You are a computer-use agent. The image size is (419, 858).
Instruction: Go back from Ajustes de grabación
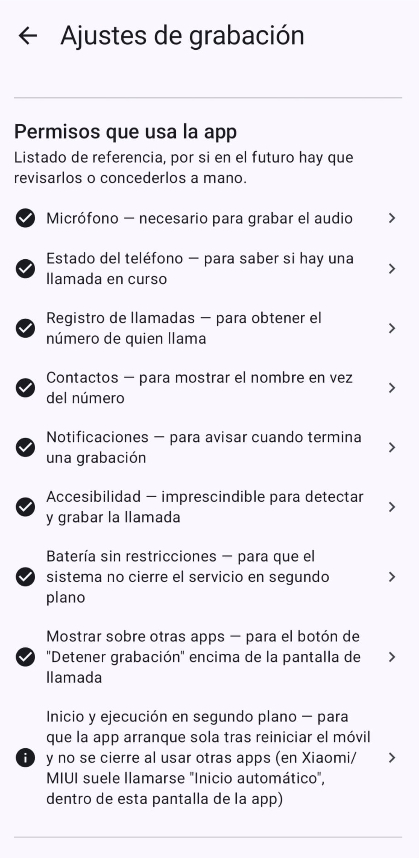point(27,36)
